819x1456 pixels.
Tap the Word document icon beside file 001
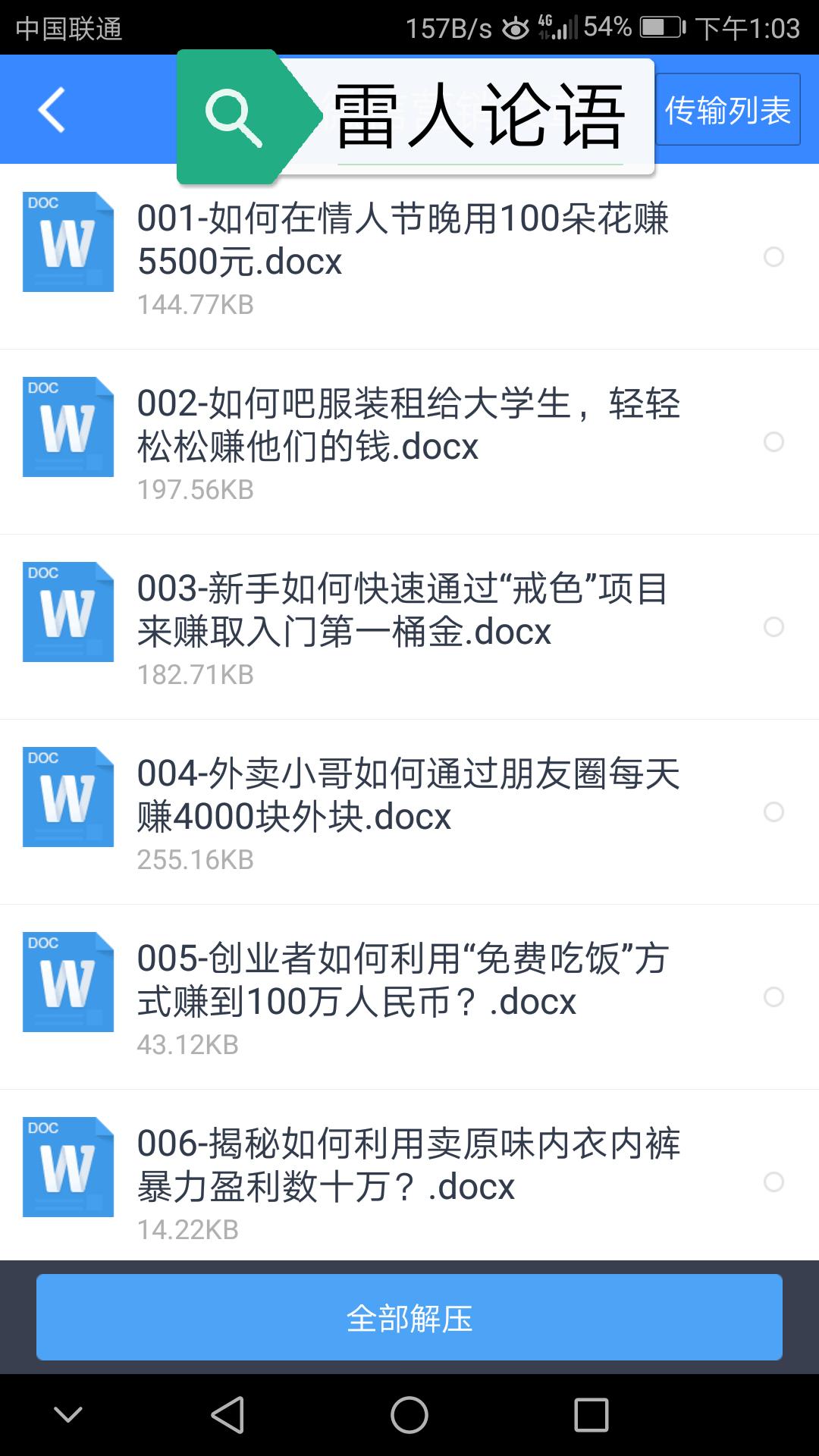click(67, 241)
